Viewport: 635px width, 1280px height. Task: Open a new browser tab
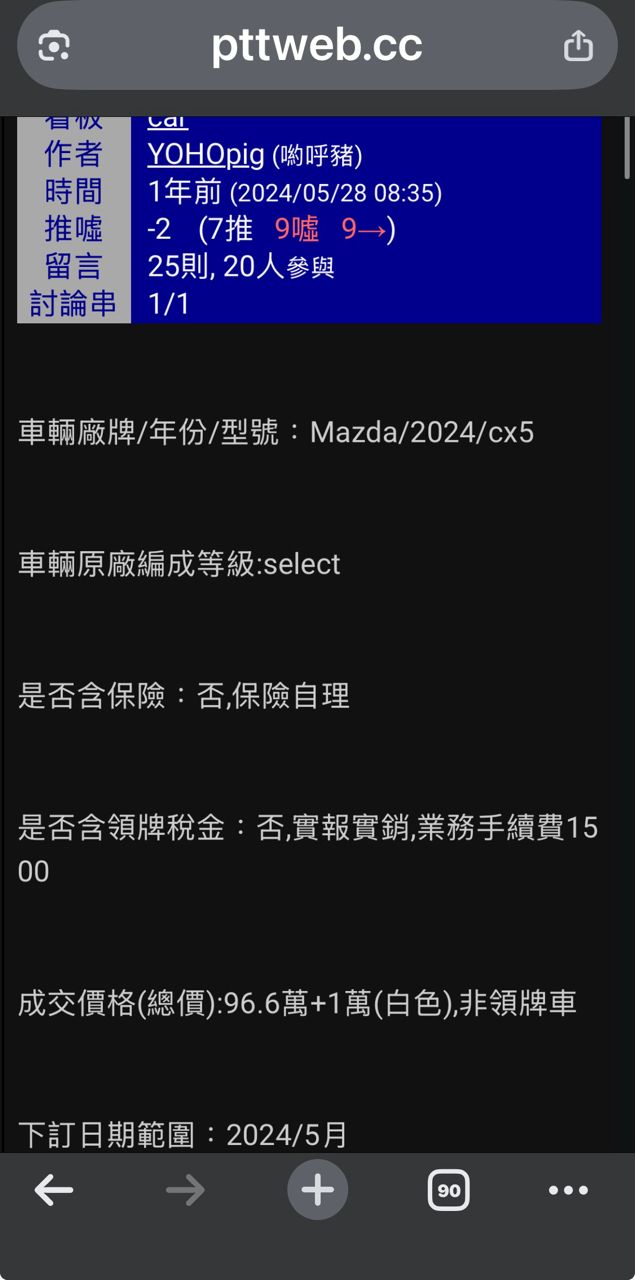click(x=317, y=1190)
